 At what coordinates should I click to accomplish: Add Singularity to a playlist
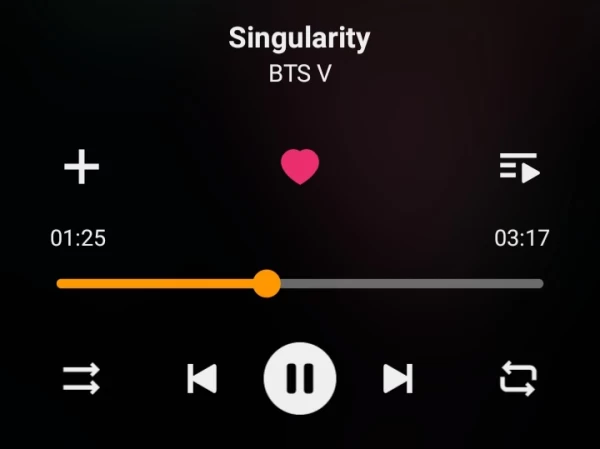82,167
